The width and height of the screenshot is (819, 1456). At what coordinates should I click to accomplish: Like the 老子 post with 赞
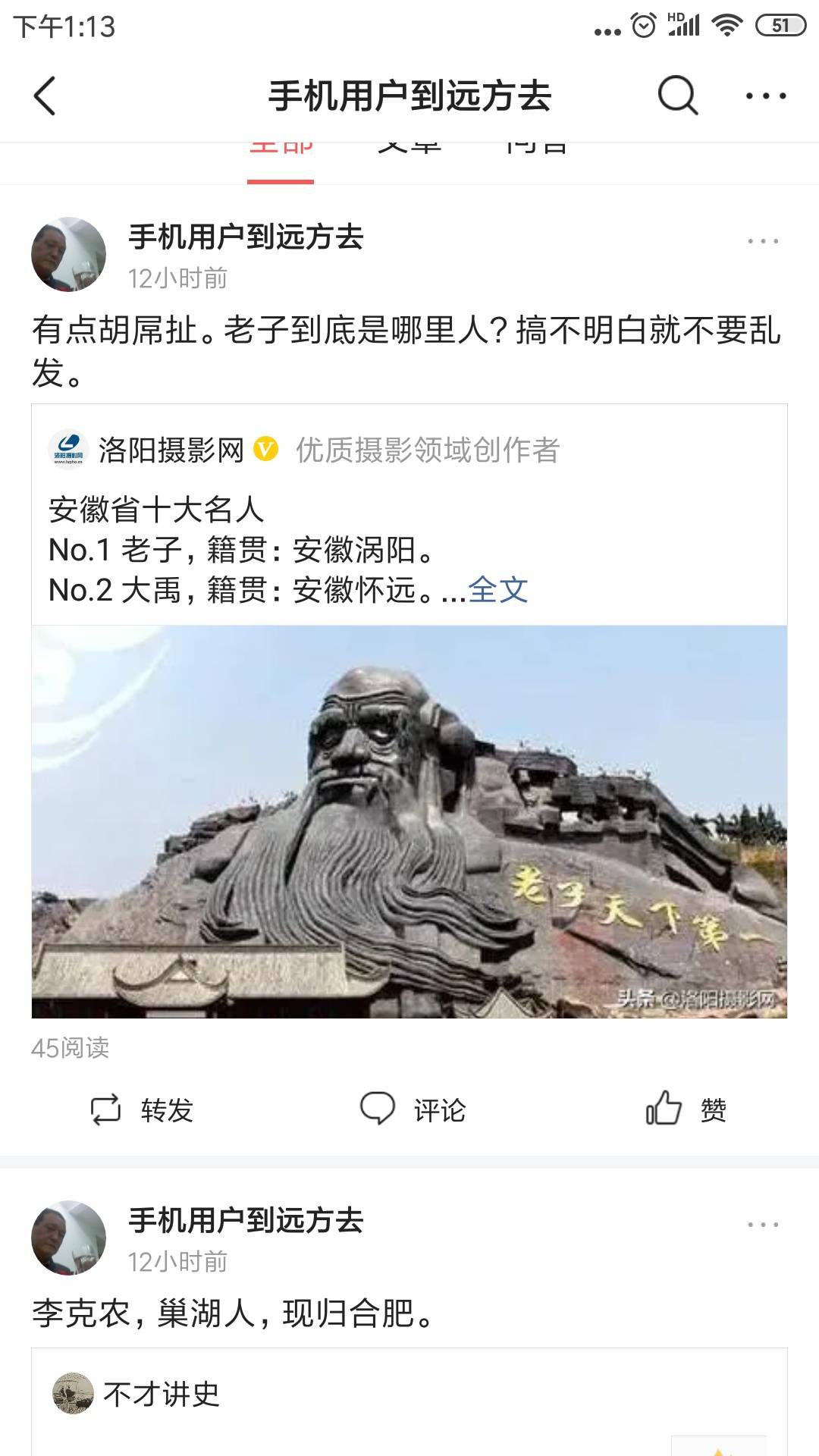[x=686, y=1110]
